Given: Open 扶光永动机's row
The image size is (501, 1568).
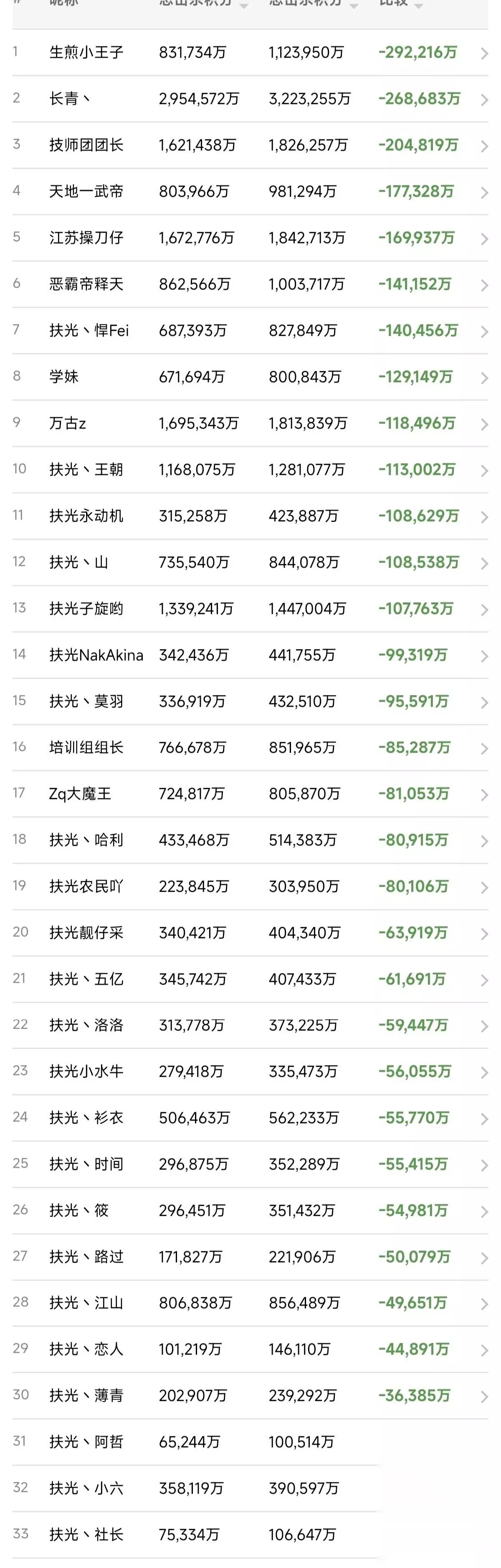Looking at the screenshot, I should coord(250,515).
